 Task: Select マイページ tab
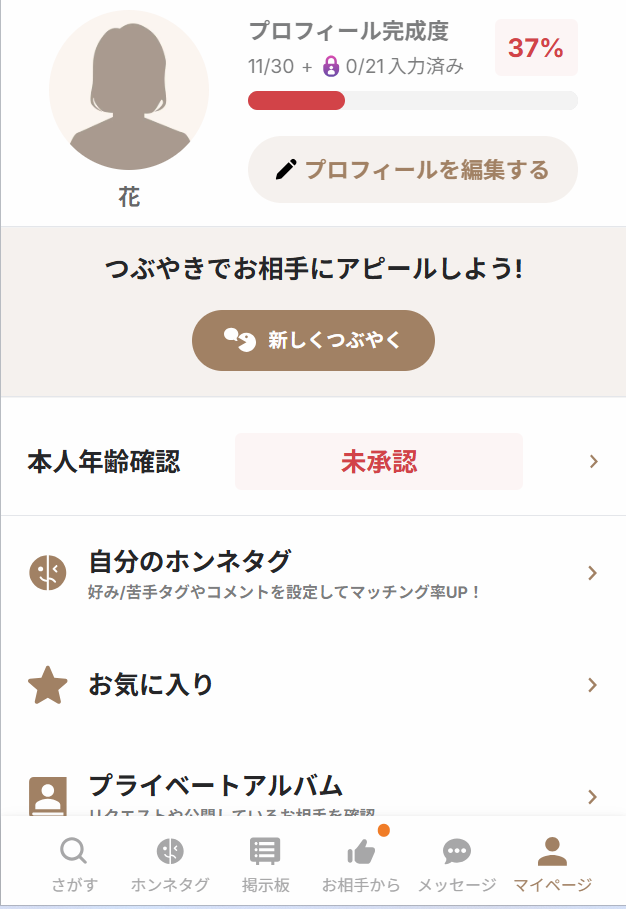pos(552,864)
